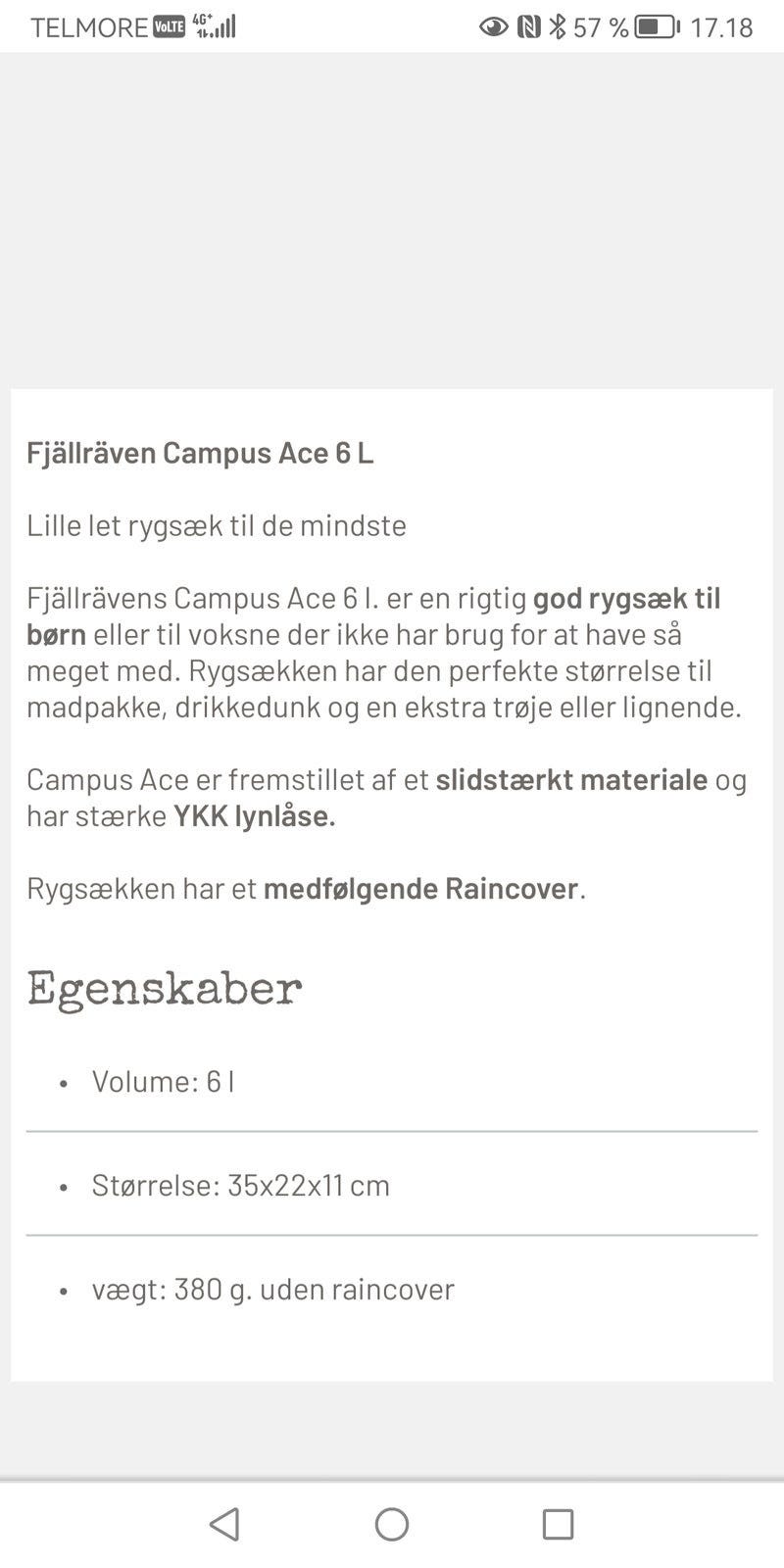Tap the VoLTE badge next to TELMORE
784x1568 pixels.
[x=168, y=26]
